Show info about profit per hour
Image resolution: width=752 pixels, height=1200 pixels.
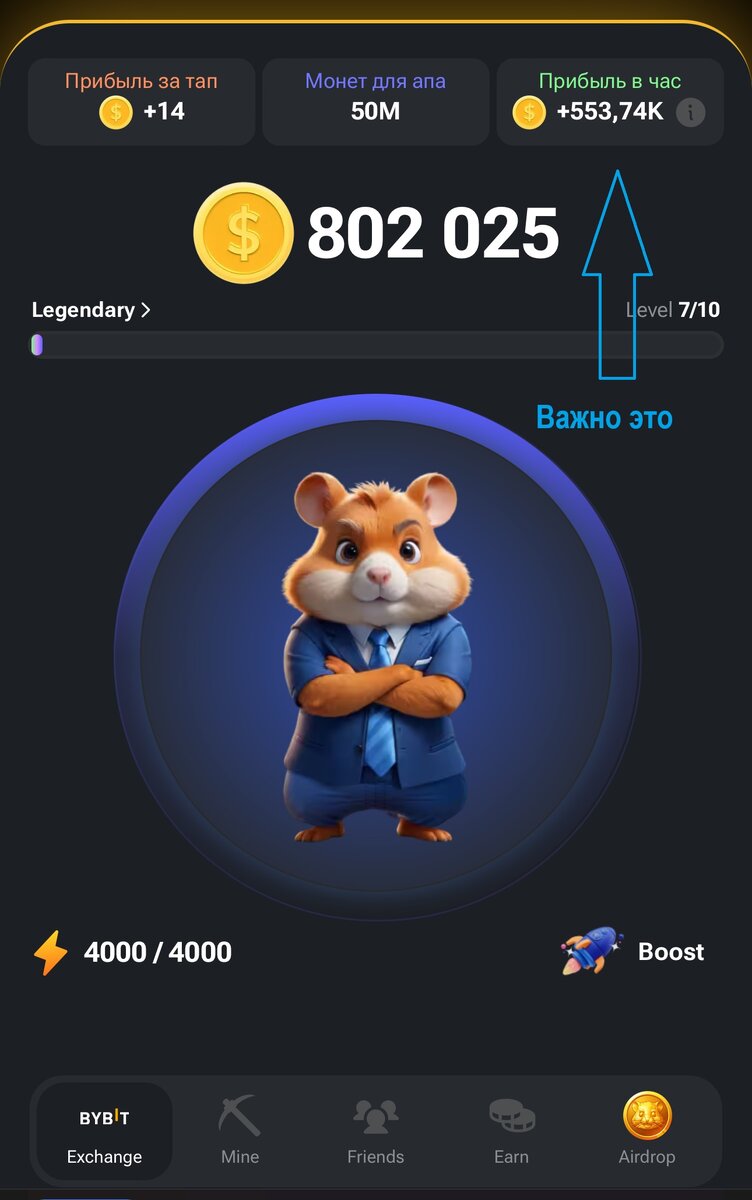(x=690, y=112)
